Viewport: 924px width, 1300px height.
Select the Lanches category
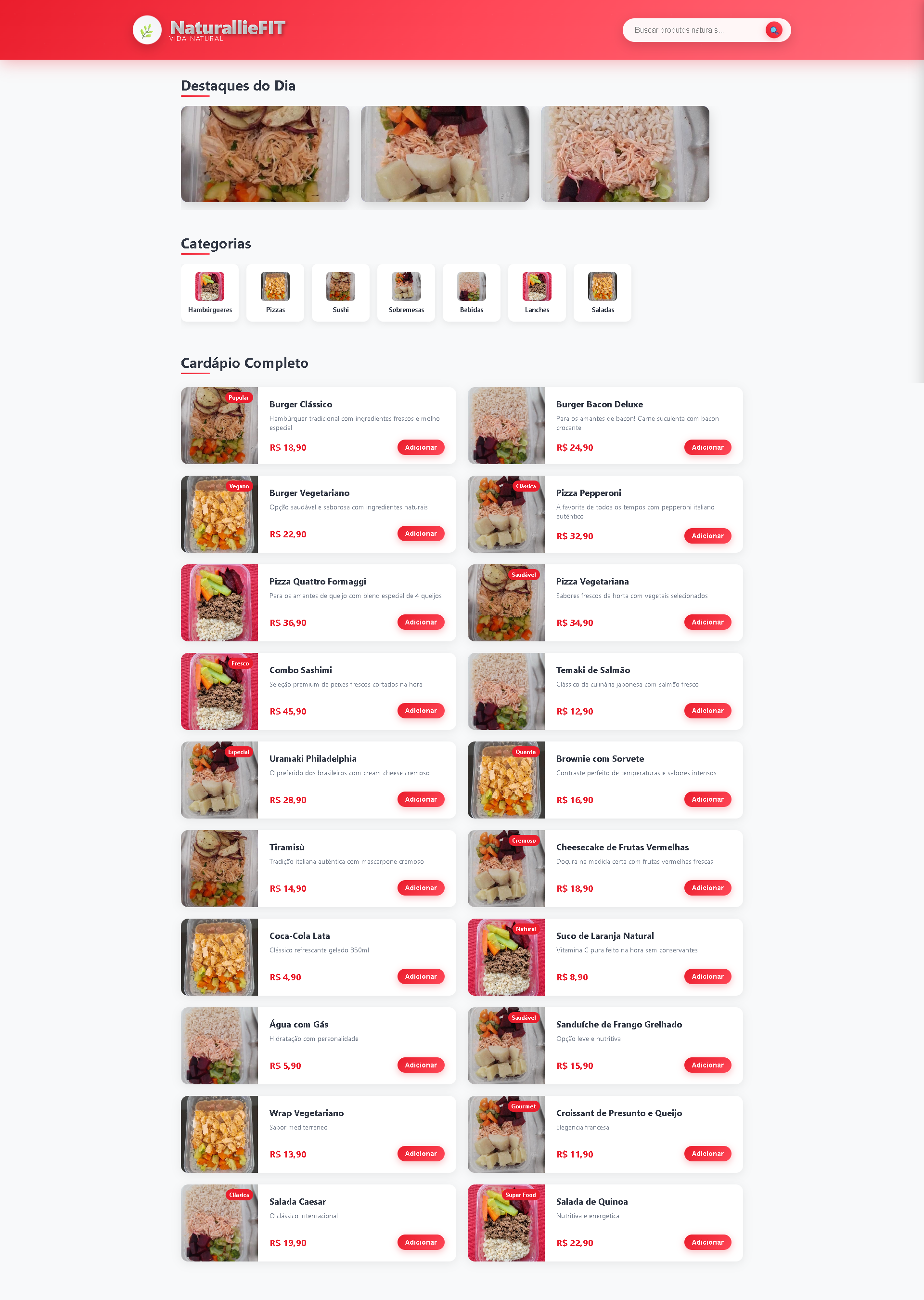537,293
